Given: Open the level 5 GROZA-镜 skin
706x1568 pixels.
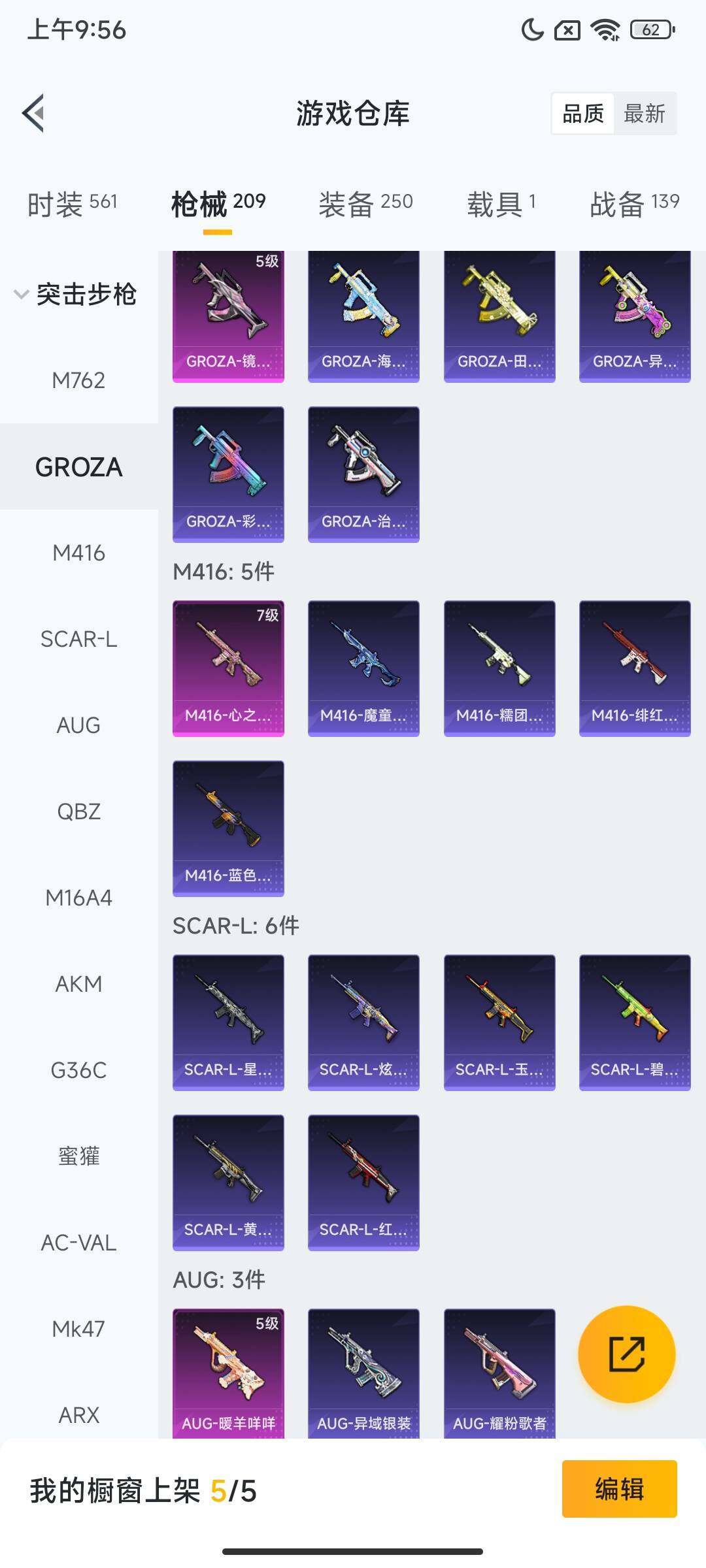Looking at the screenshot, I should point(228,316).
